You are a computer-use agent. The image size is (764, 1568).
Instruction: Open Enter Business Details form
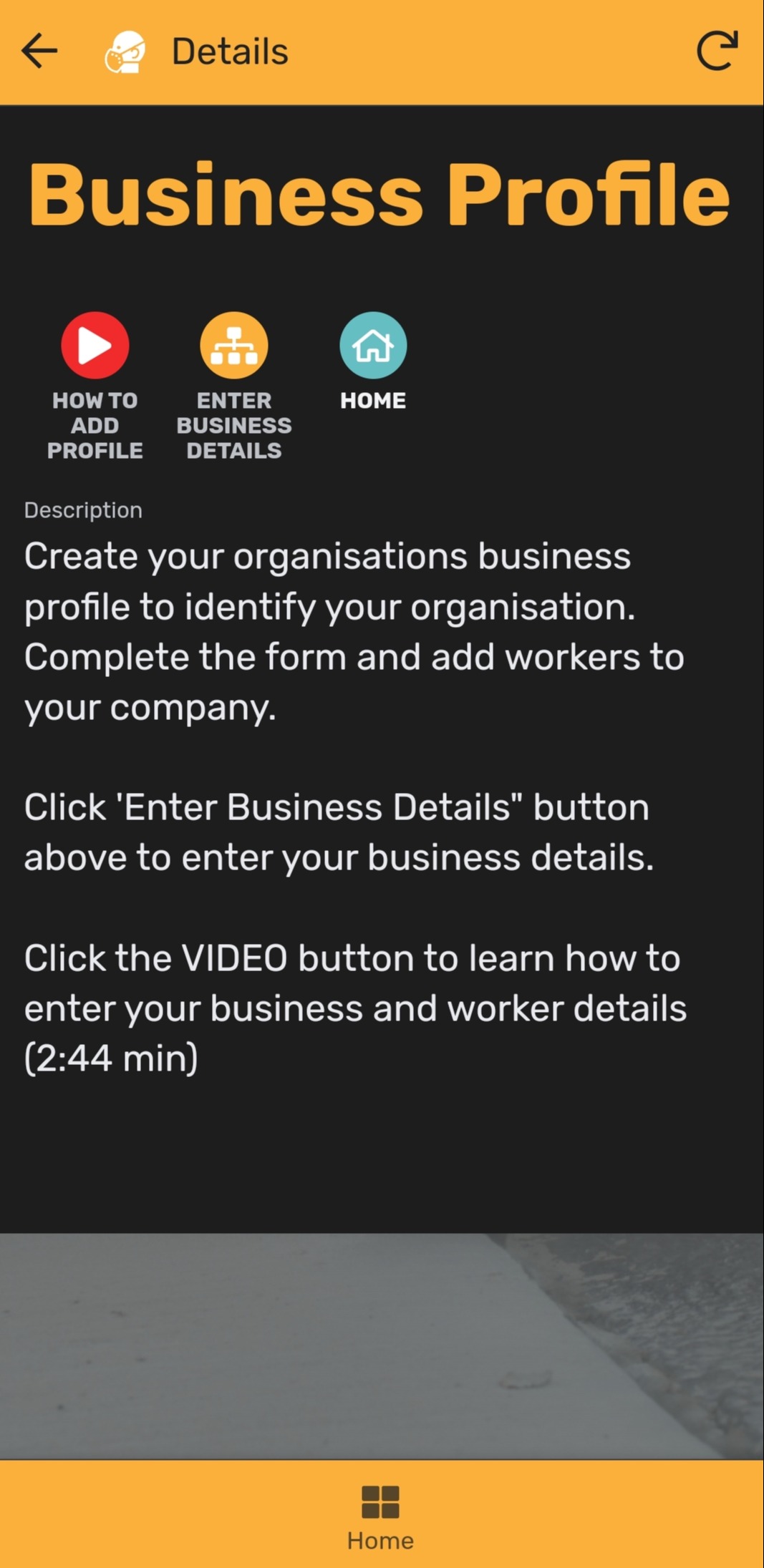click(234, 346)
